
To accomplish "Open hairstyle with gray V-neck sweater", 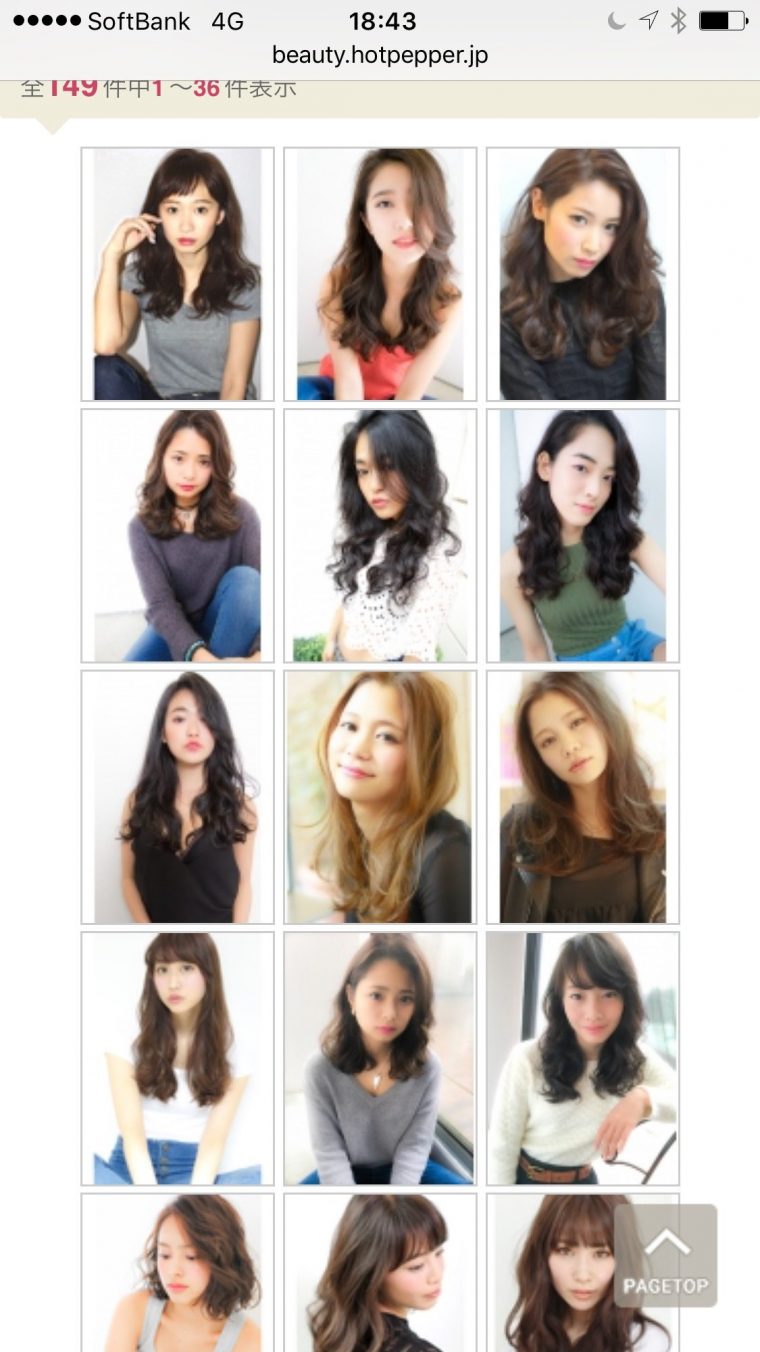I will click(380, 1059).
